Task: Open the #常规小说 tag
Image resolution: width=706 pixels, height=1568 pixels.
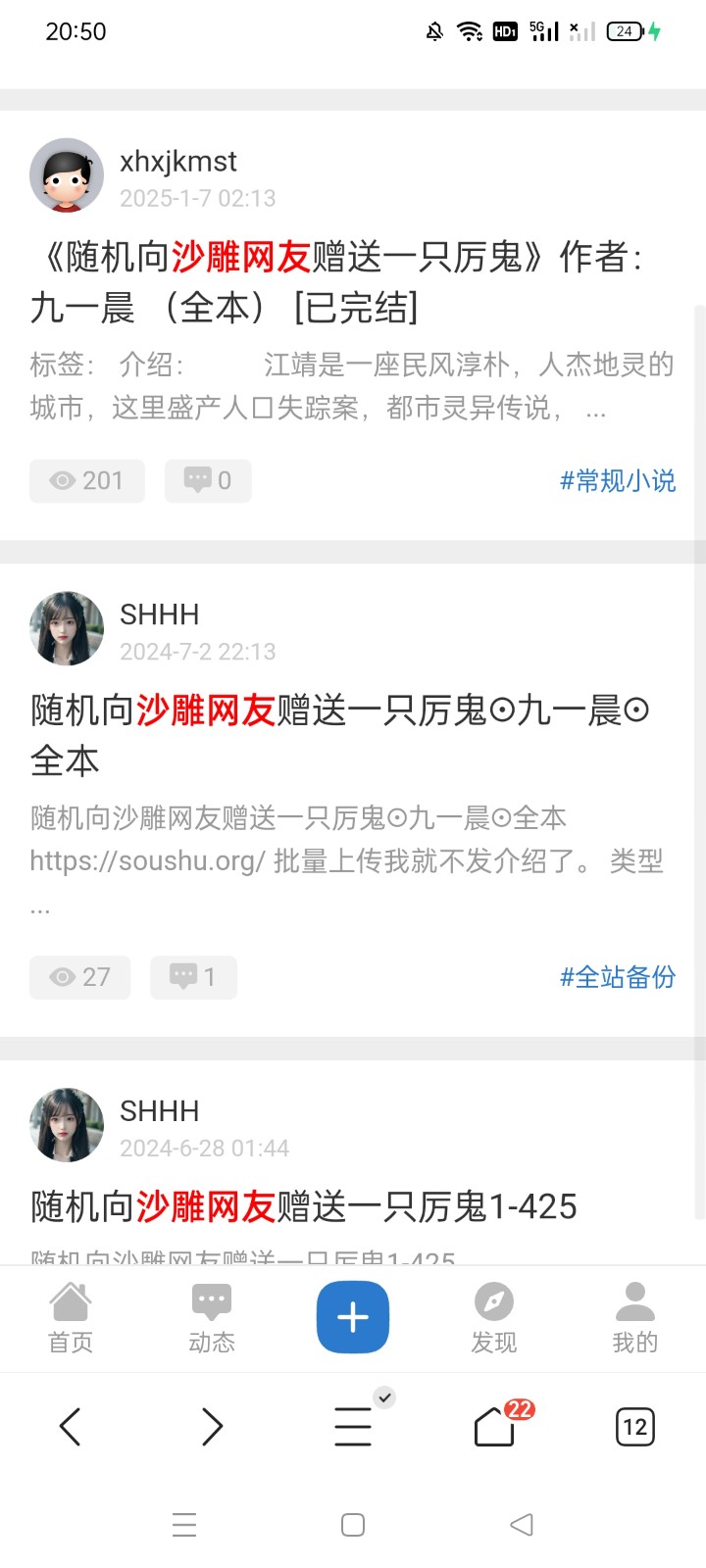Action: click(x=617, y=481)
